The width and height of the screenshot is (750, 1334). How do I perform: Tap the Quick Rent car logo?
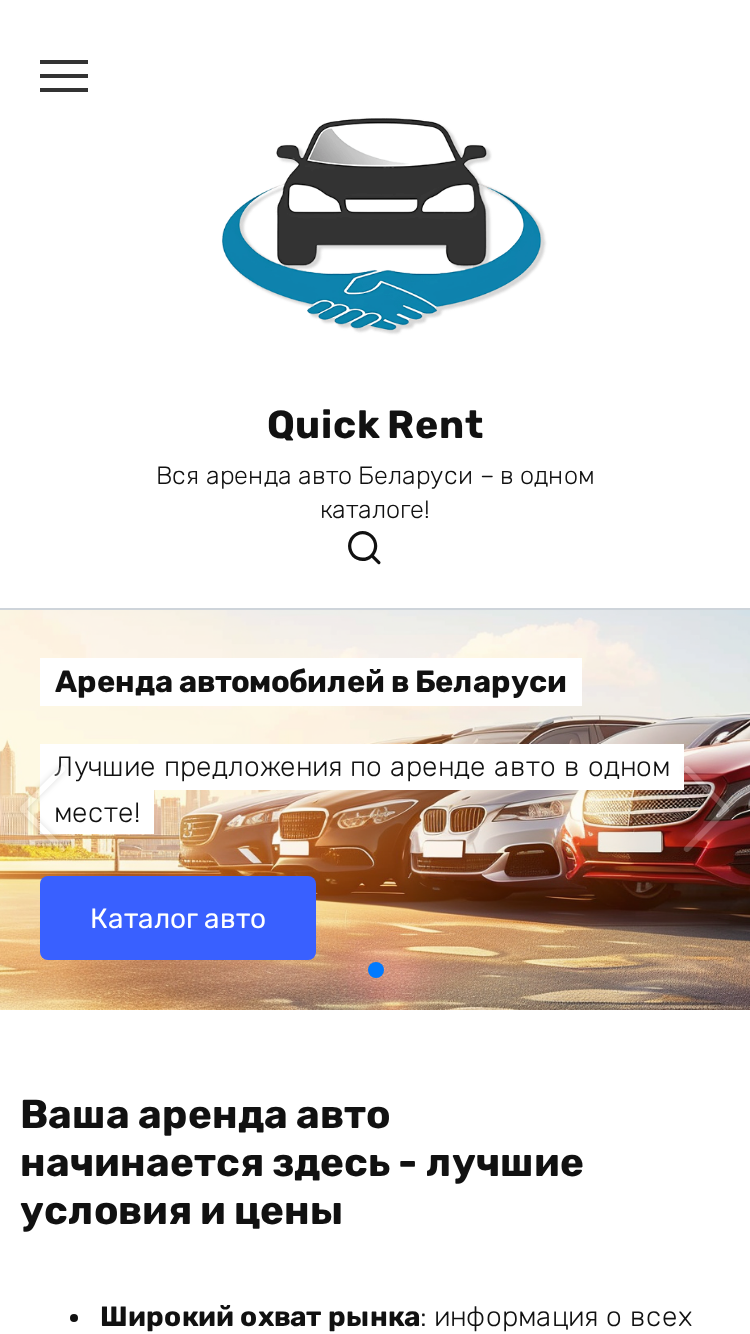(x=381, y=225)
